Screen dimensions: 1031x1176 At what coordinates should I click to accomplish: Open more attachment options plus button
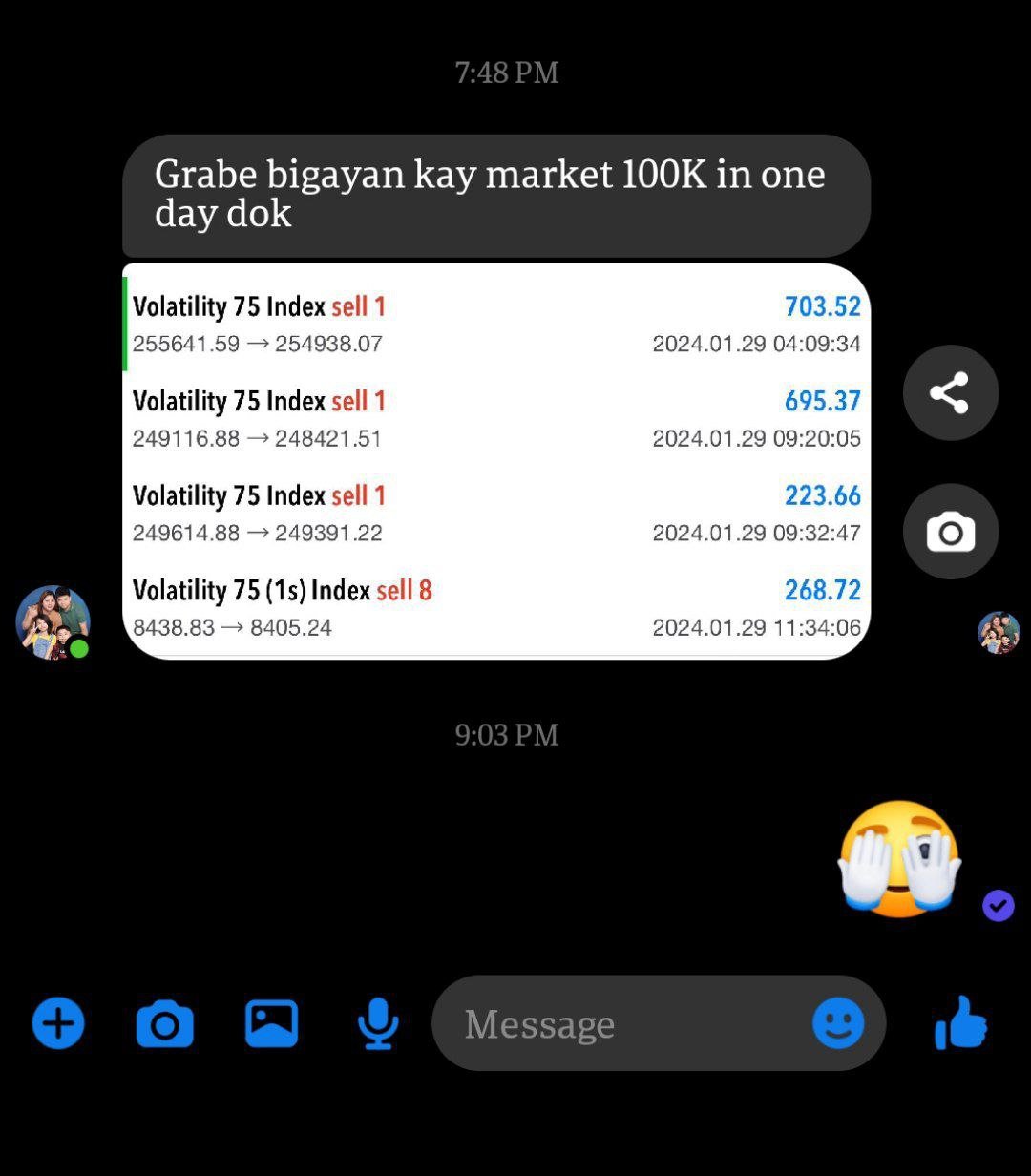click(x=58, y=1023)
